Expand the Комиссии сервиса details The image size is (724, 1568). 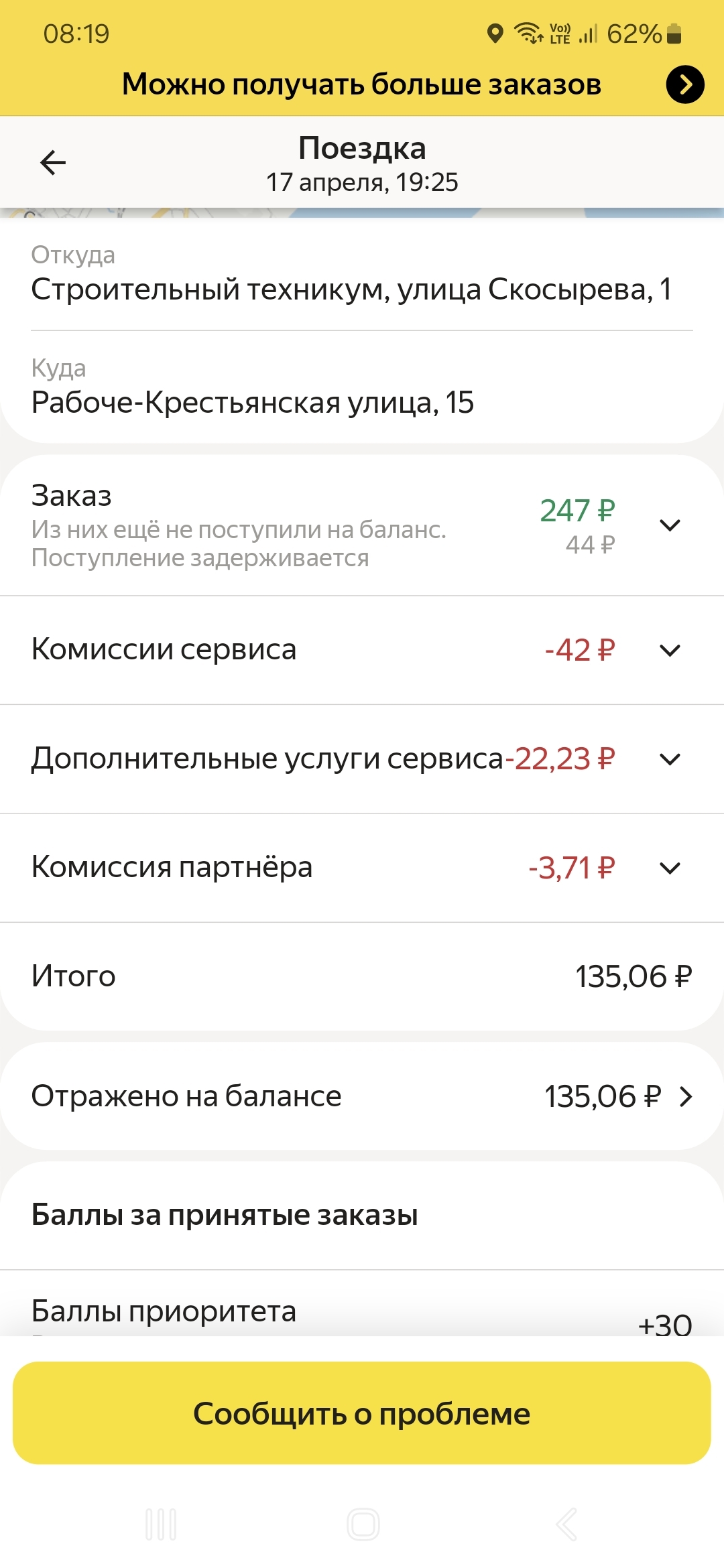click(670, 650)
